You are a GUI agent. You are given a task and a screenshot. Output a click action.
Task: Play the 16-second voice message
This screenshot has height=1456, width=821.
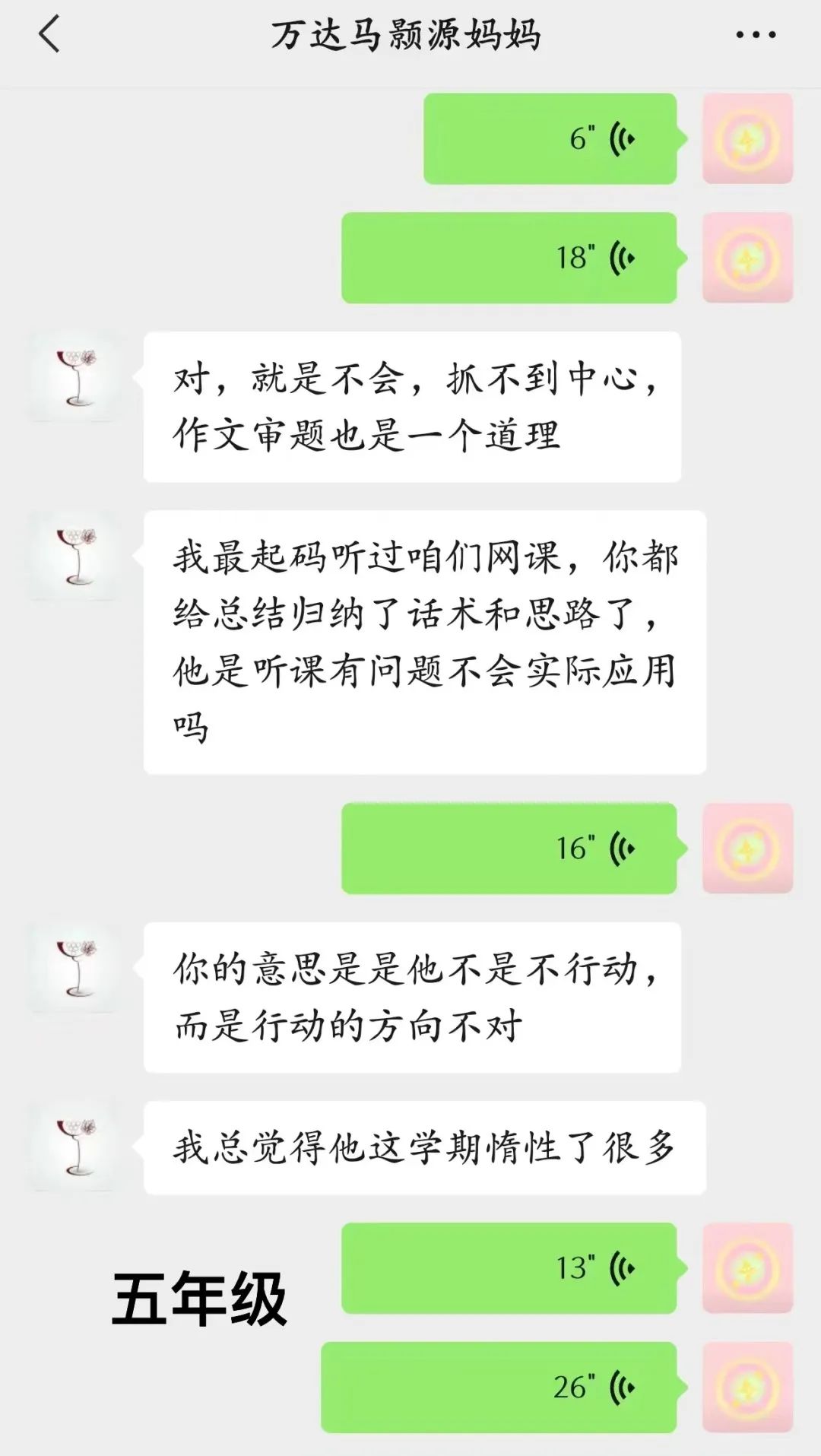[509, 849]
